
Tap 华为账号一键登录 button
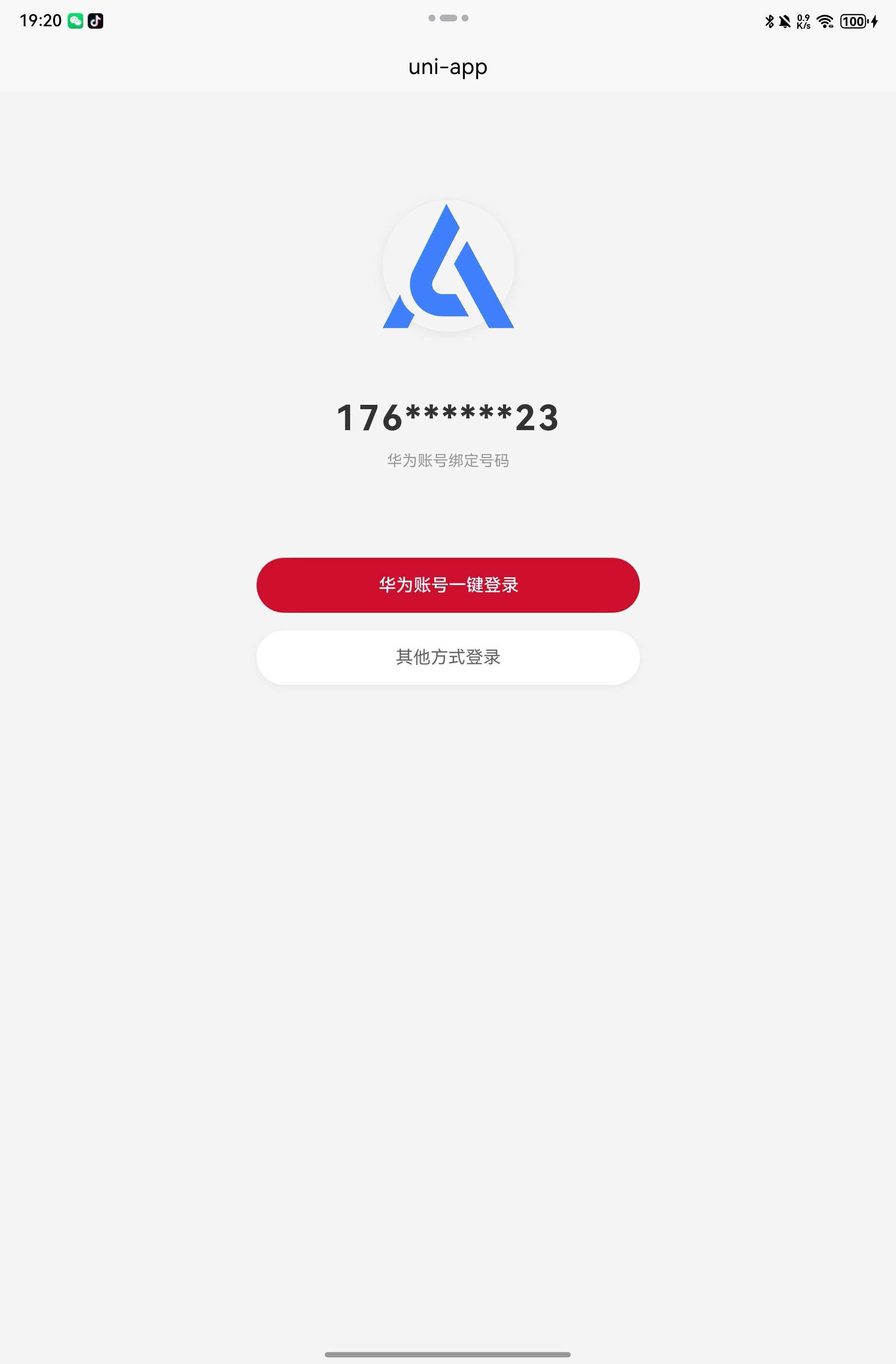(x=448, y=585)
